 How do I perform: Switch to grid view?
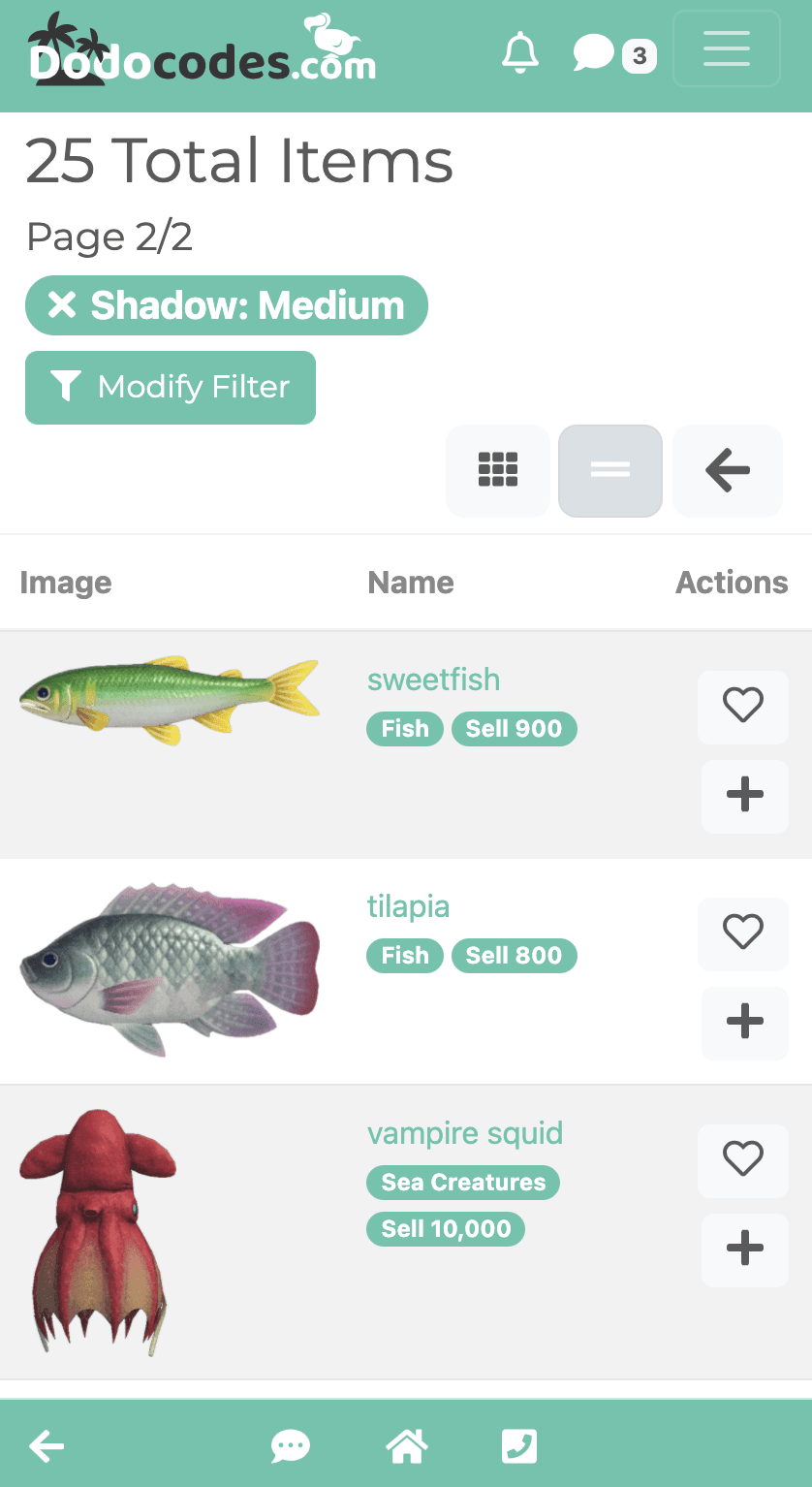[498, 470]
